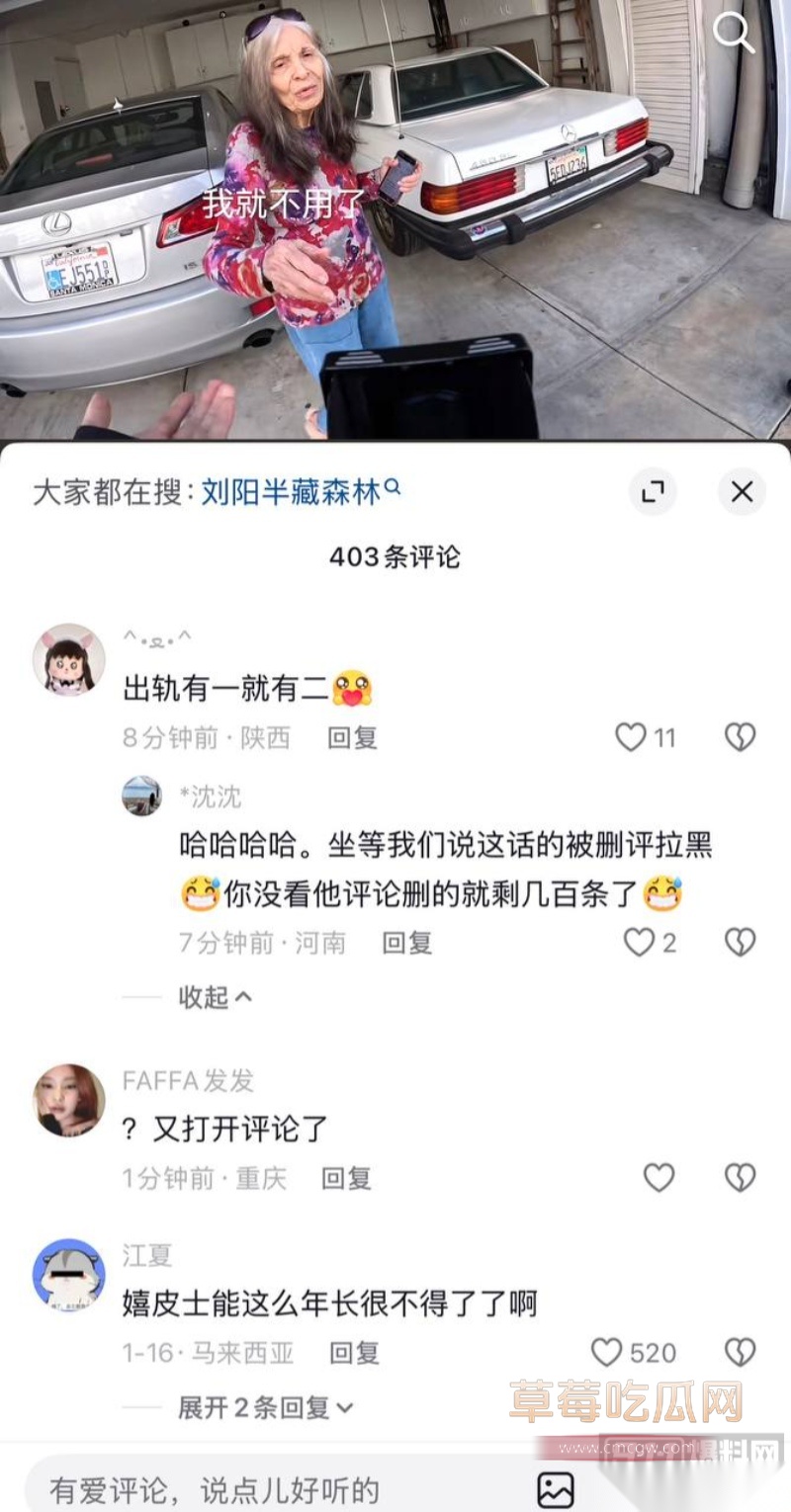Viewport: 791px width, 1512px height.
Task: Click the dislike icon on 江夏's comment
Action: (x=741, y=1352)
